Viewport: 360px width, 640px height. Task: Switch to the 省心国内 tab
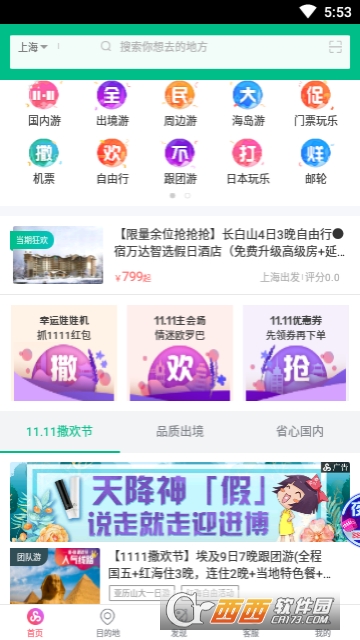point(300,432)
